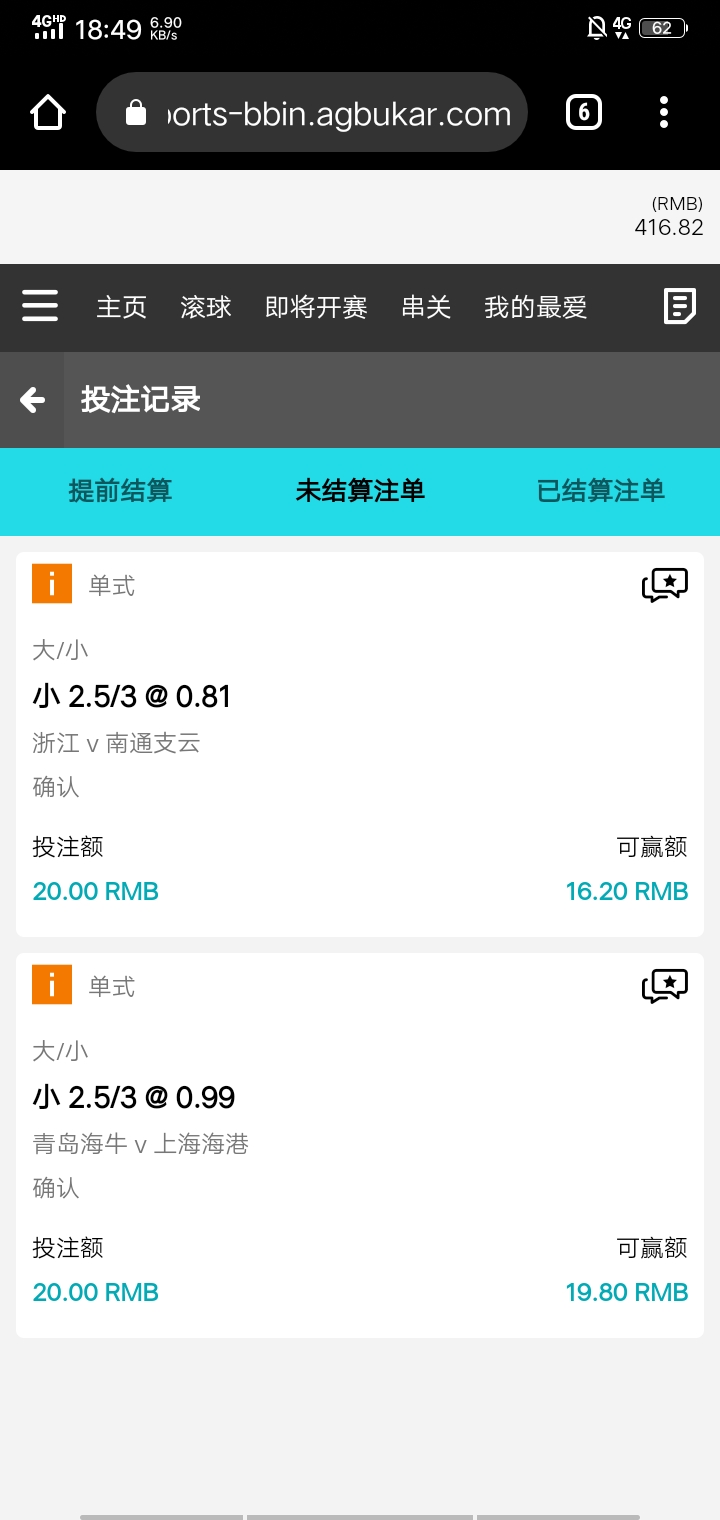Open the browser tab switcher
720x1520 pixels.
tap(584, 112)
